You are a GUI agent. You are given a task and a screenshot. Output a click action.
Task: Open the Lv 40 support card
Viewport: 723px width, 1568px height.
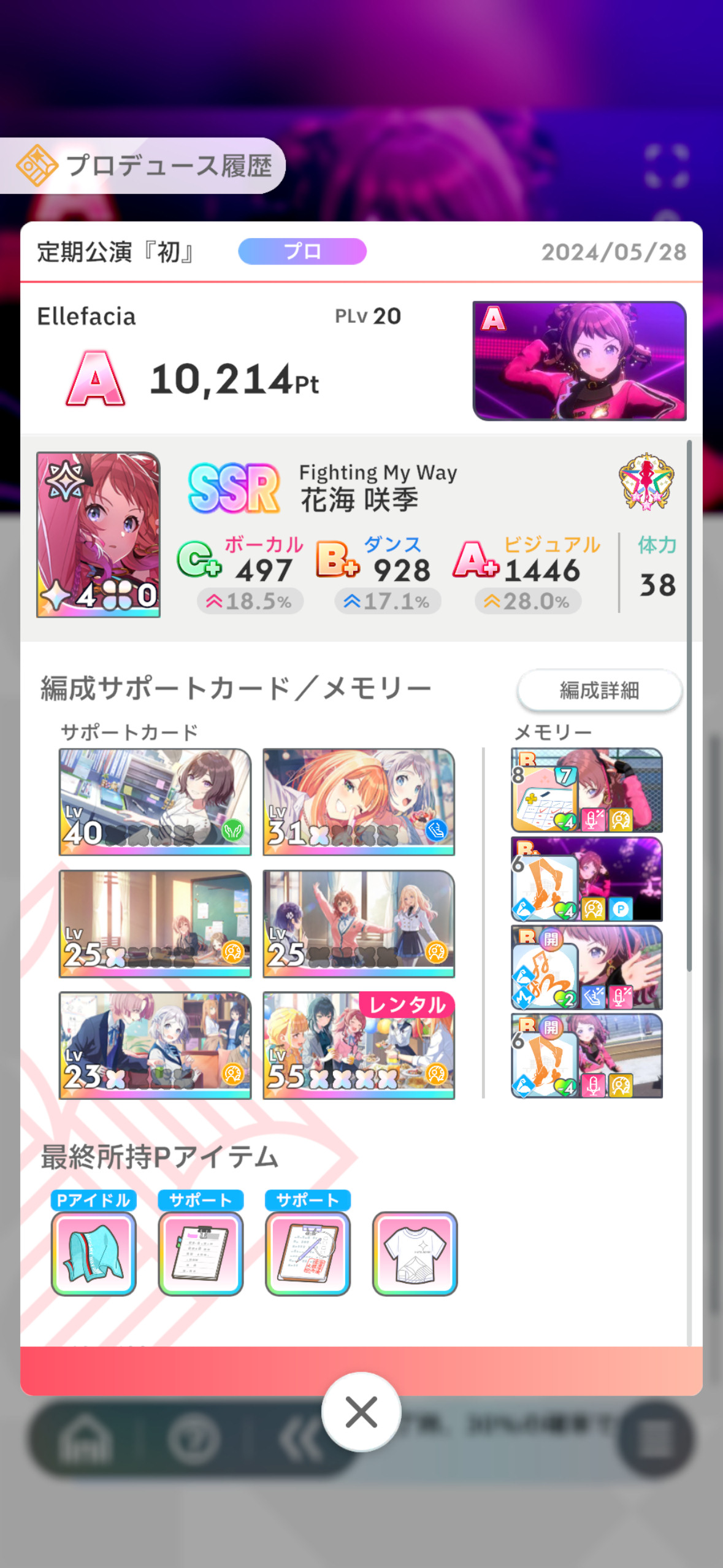coord(155,802)
